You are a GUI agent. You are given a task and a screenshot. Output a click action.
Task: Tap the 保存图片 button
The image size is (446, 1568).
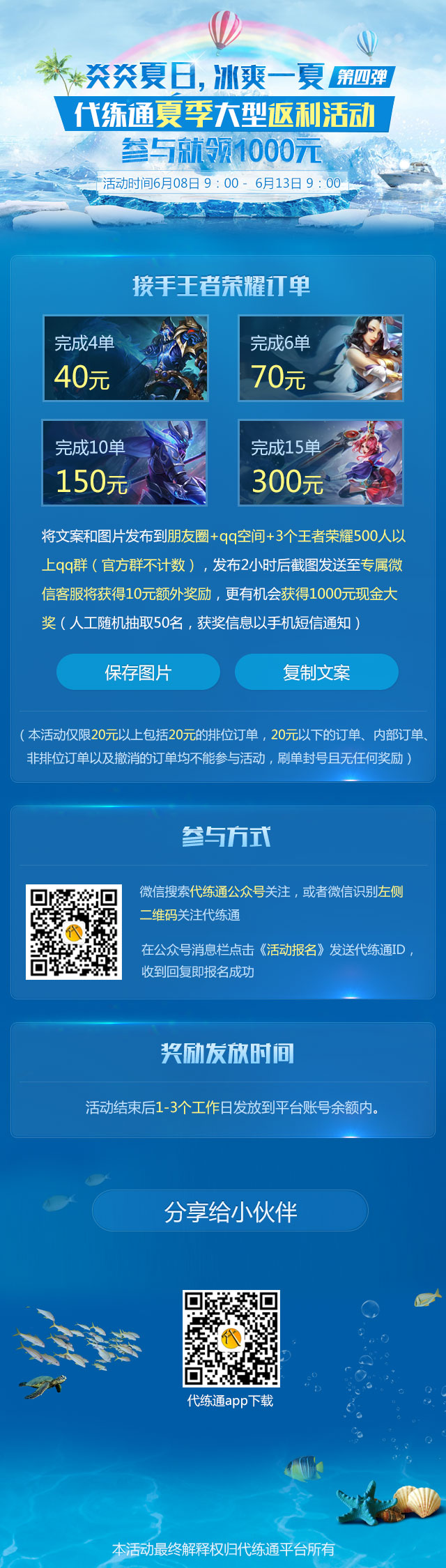[x=138, y=672]
